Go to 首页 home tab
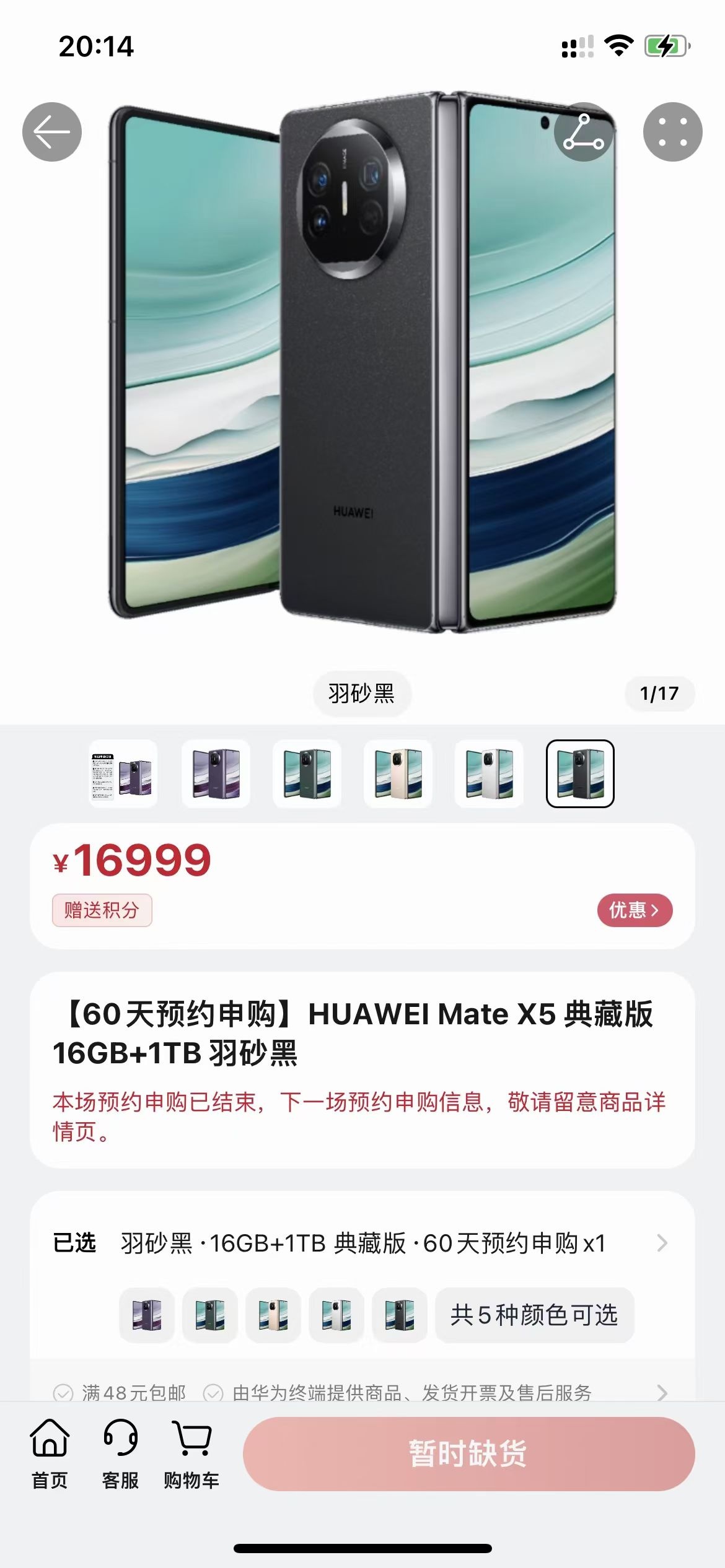This screenshot has height=1568, width=725. coord(50,1453)
